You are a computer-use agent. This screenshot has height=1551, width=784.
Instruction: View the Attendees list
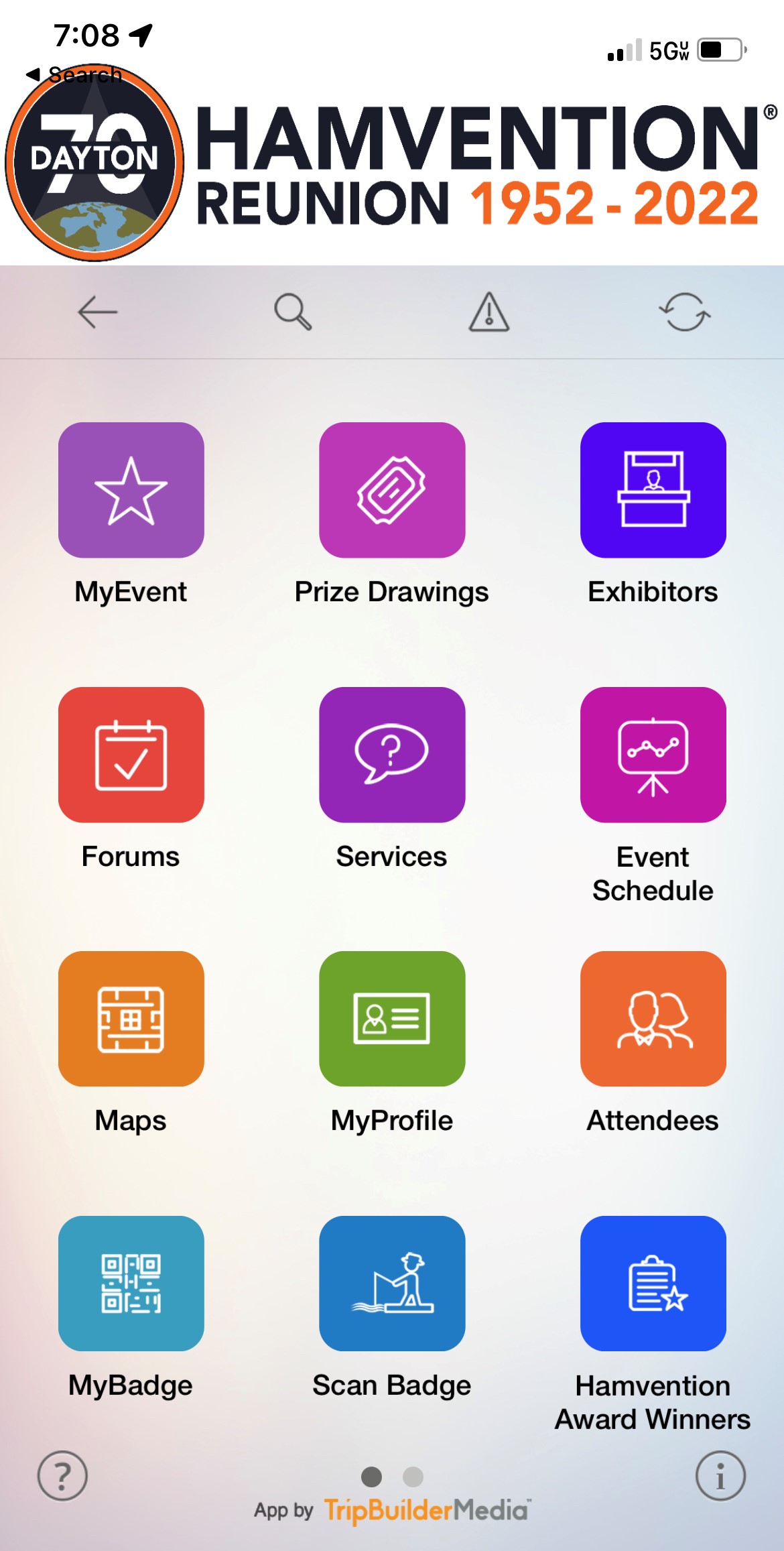[653, 1019]
